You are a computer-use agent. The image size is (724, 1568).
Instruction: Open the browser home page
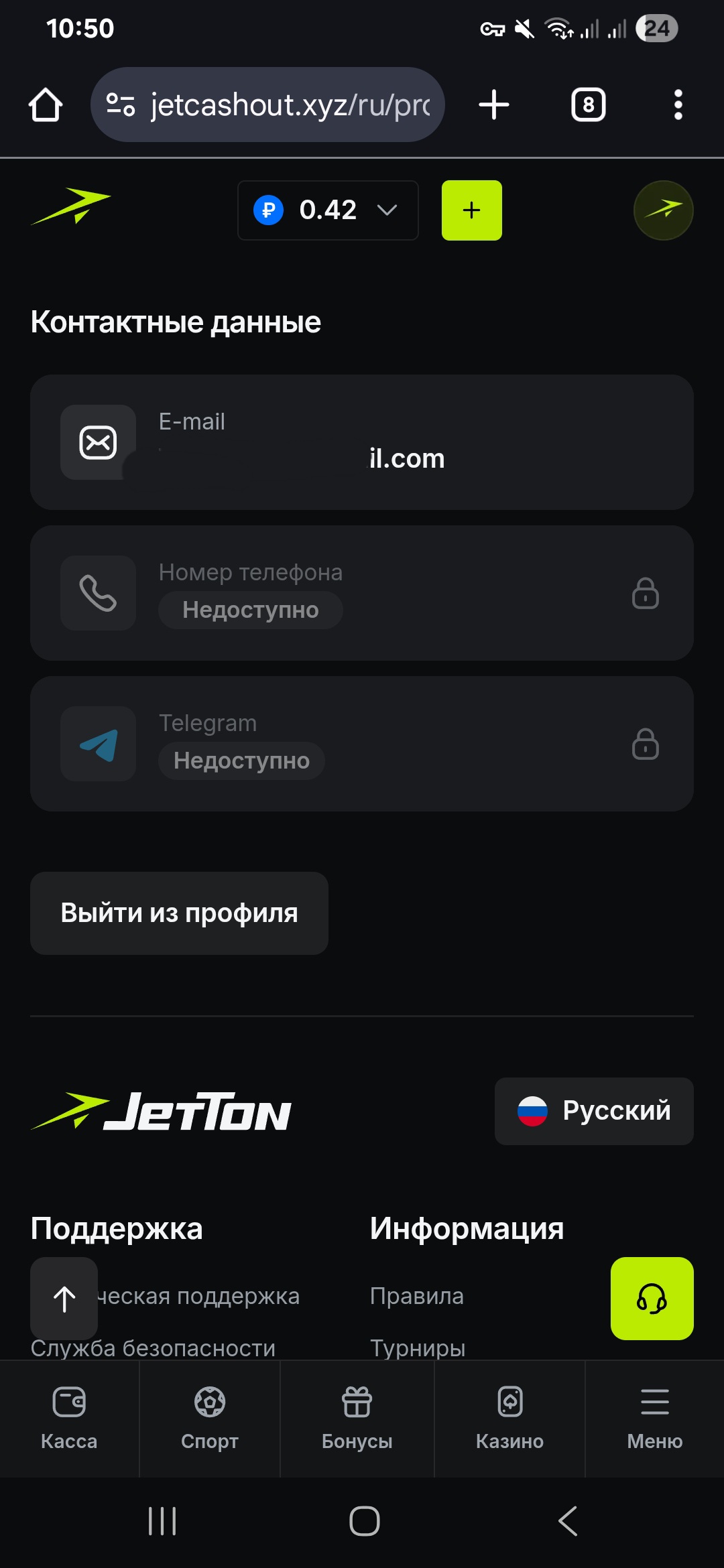pyautogui.click(x=46, y=105)
